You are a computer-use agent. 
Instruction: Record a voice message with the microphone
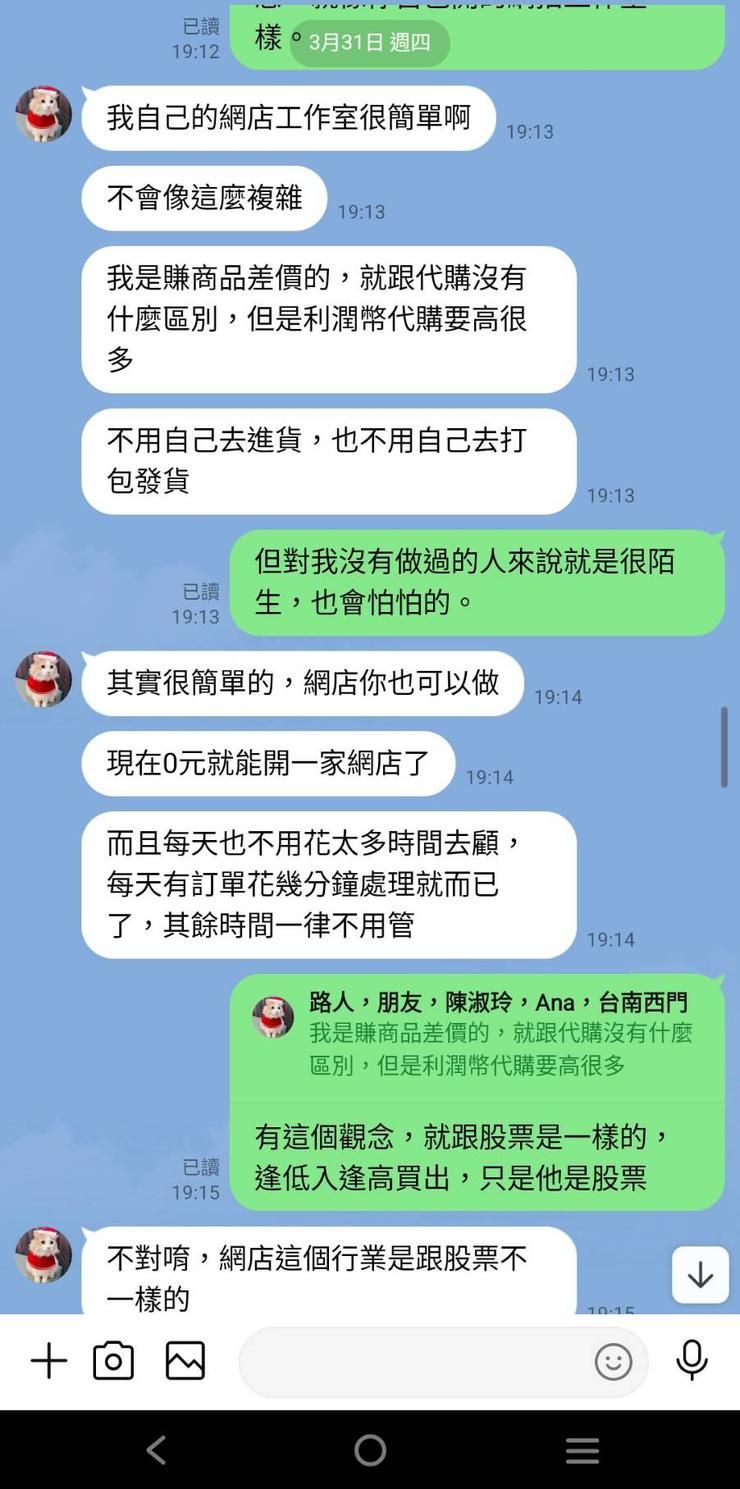691,1360
